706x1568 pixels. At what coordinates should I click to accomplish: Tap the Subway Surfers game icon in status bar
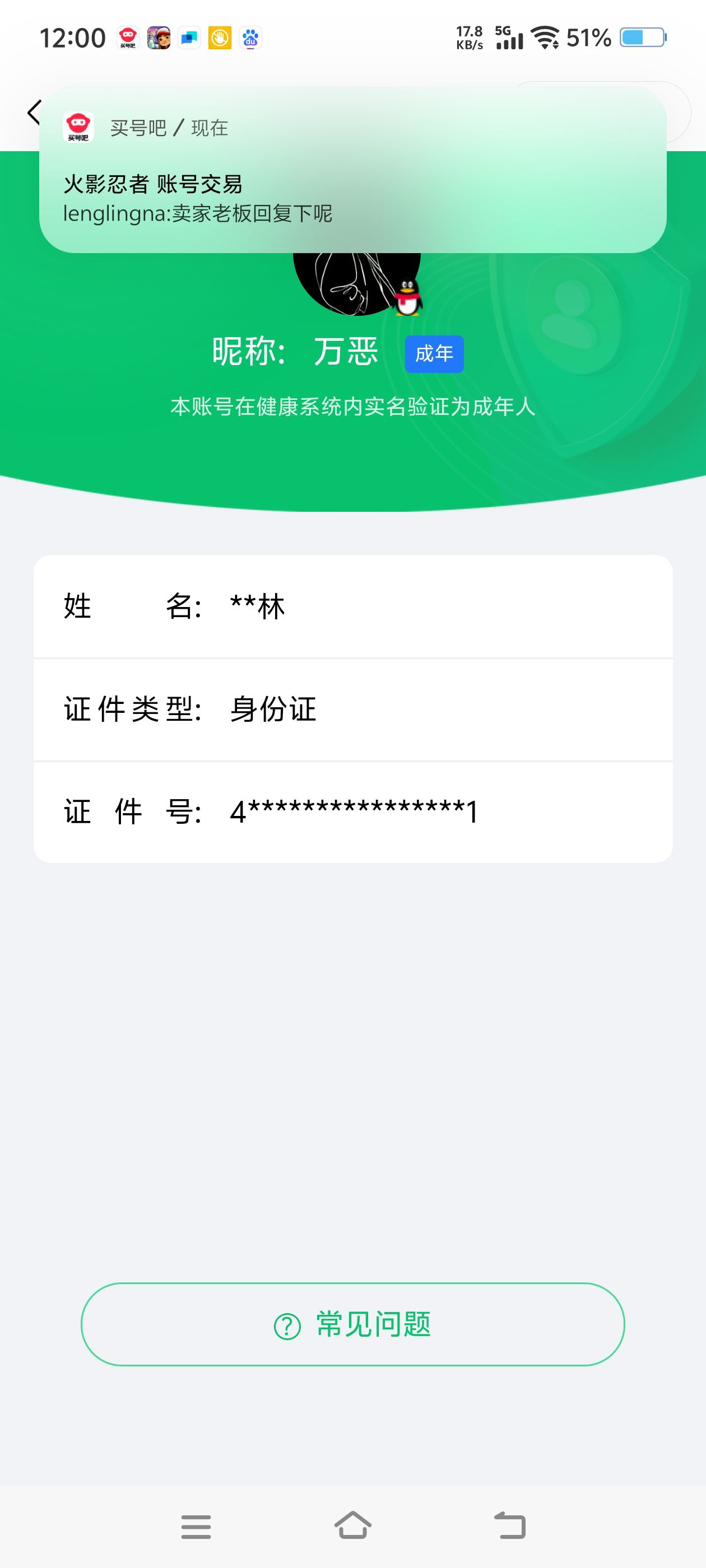click(159, 38)
